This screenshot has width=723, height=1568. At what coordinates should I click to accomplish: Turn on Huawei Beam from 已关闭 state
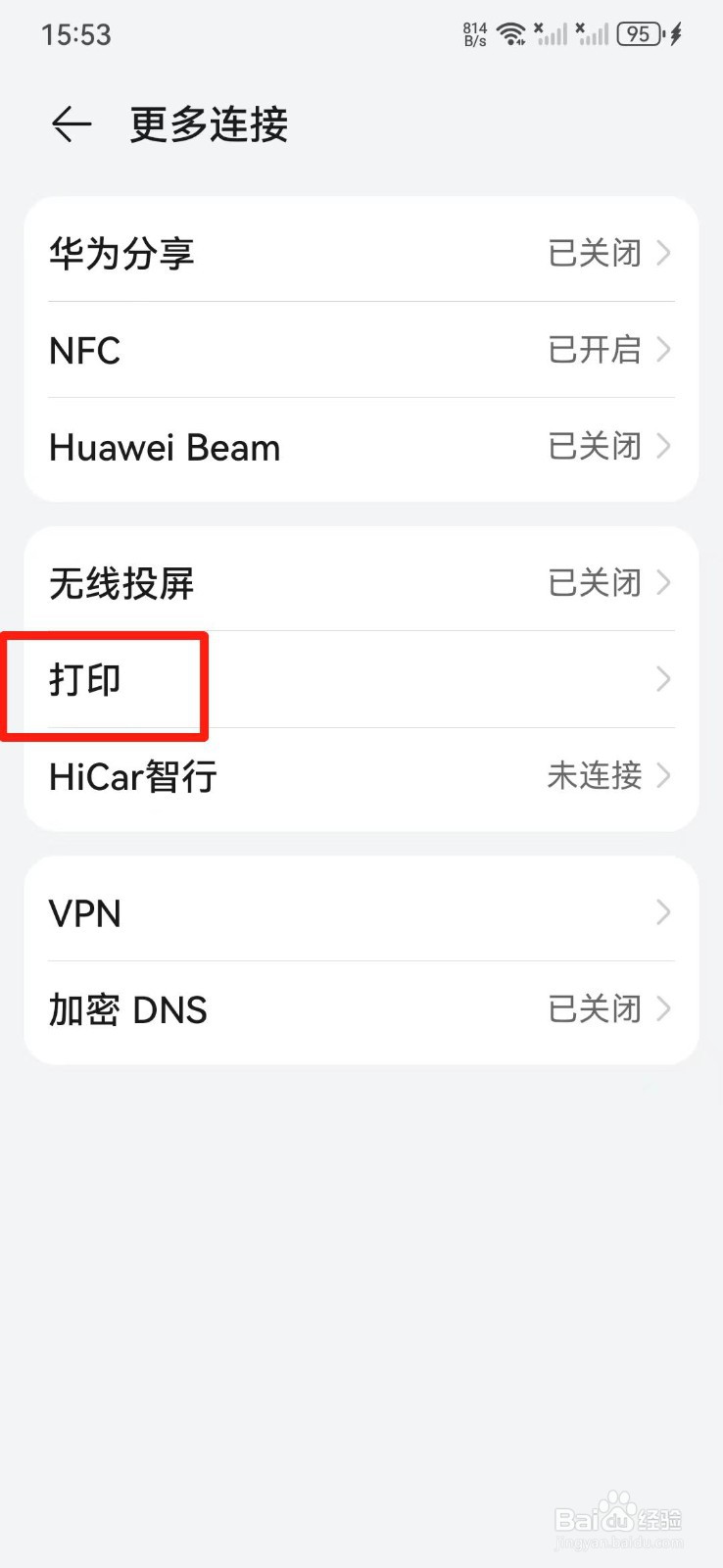[x=361, y=447]
